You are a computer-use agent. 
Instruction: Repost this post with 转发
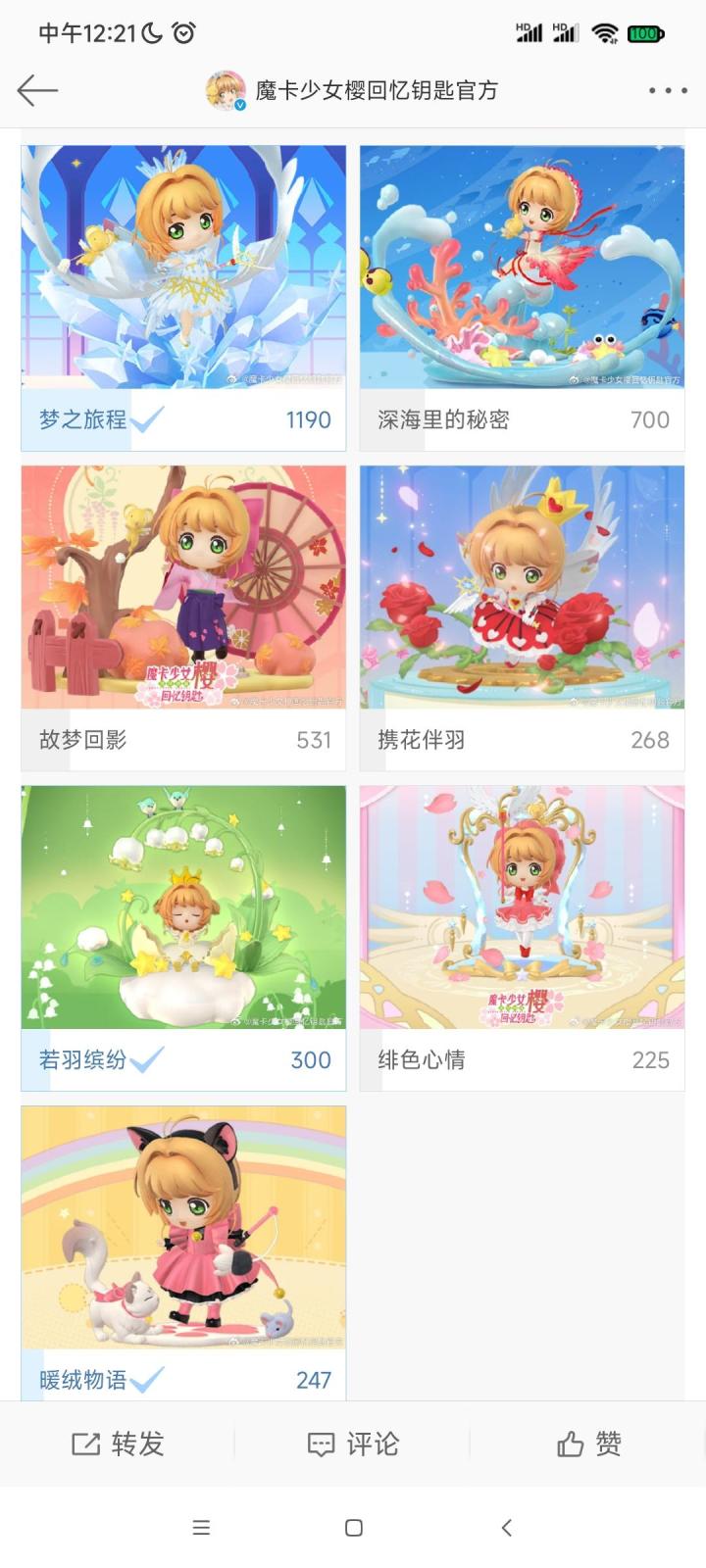[118, 1444]
